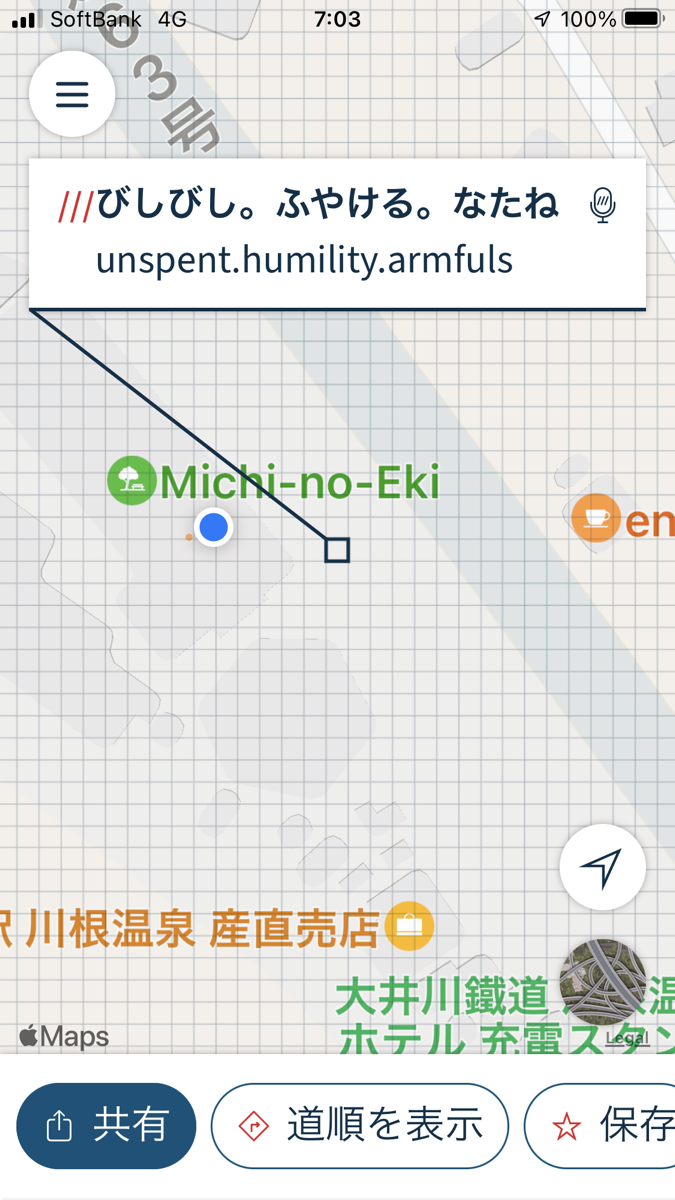
Task: Save this location with 保存
Action: 600,1126
